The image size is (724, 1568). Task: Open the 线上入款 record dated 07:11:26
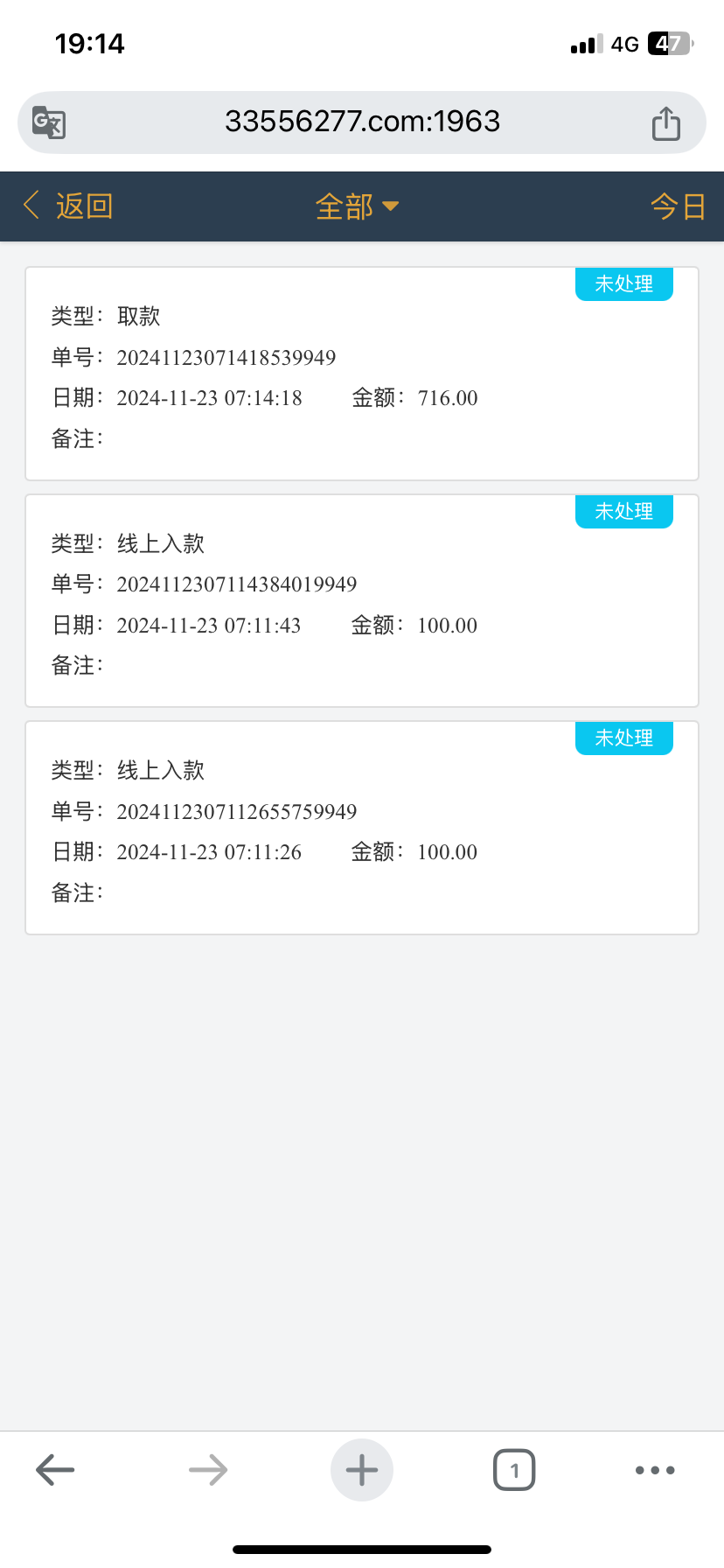[x=362, y=829]
